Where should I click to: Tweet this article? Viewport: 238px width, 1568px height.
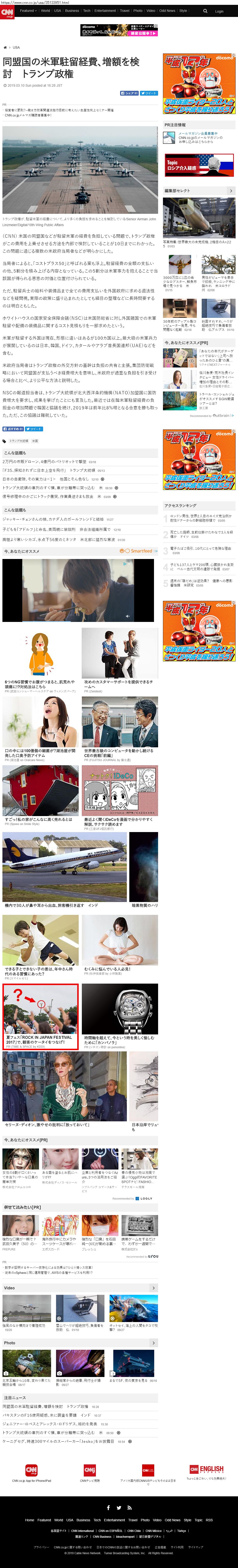pos(150,93)
